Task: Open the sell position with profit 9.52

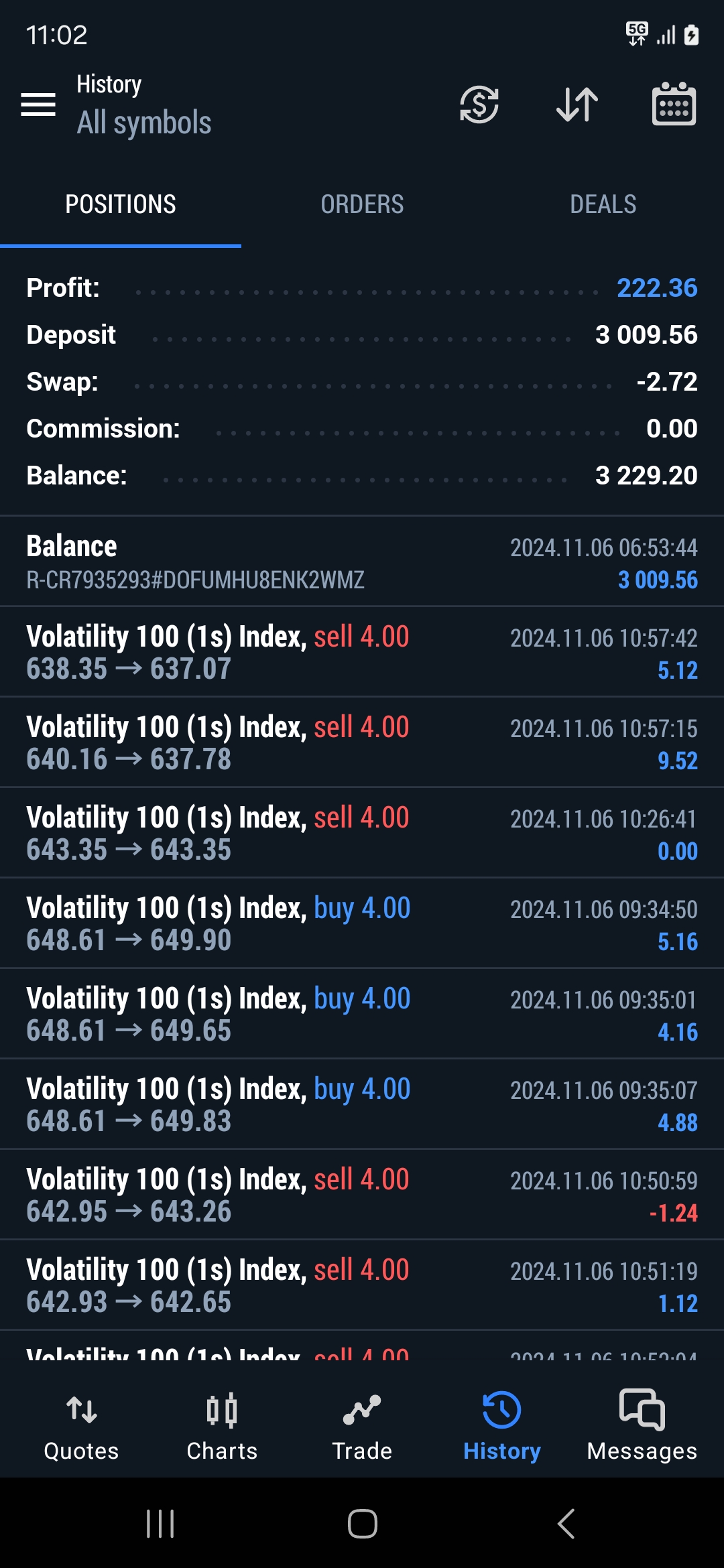Action: 362,742
